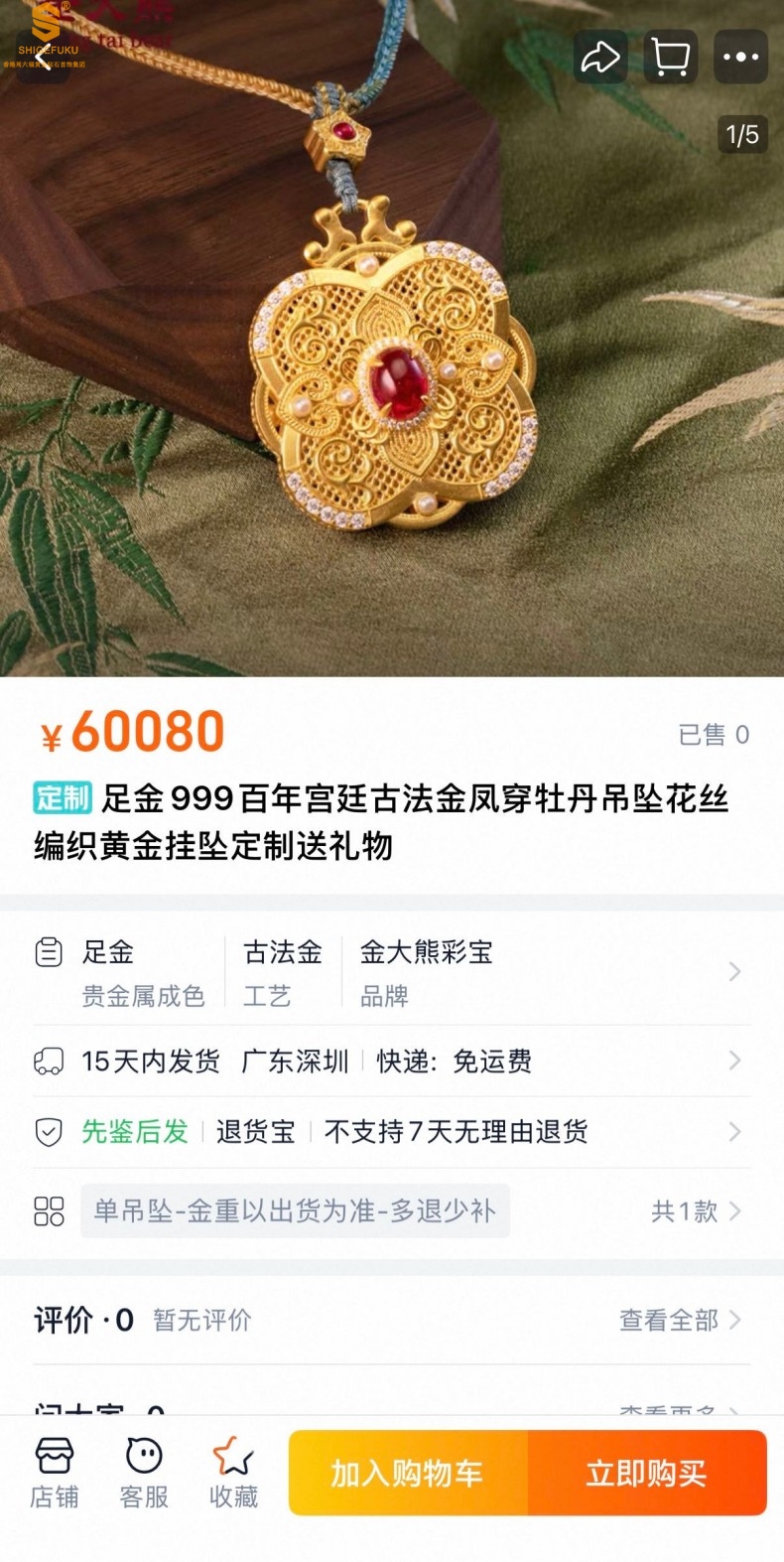Add item to 收藏 favorites
784x1562 pixels.
click(233, 1474)
